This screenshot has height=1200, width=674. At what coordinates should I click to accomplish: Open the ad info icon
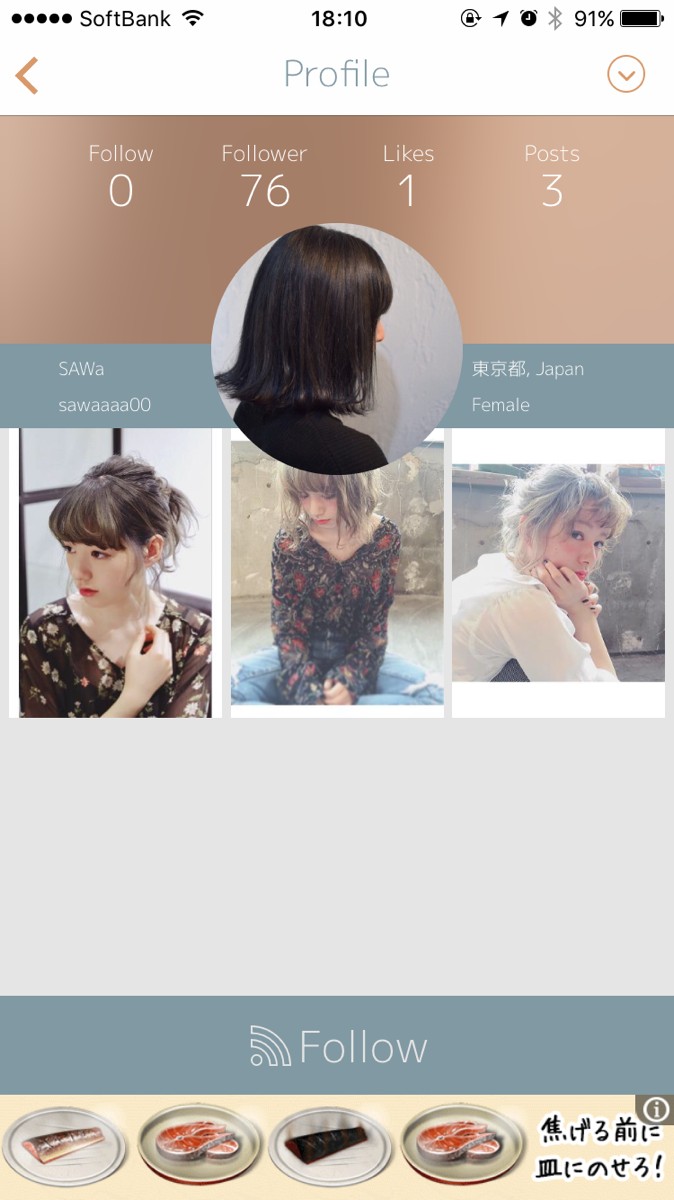656,1110
